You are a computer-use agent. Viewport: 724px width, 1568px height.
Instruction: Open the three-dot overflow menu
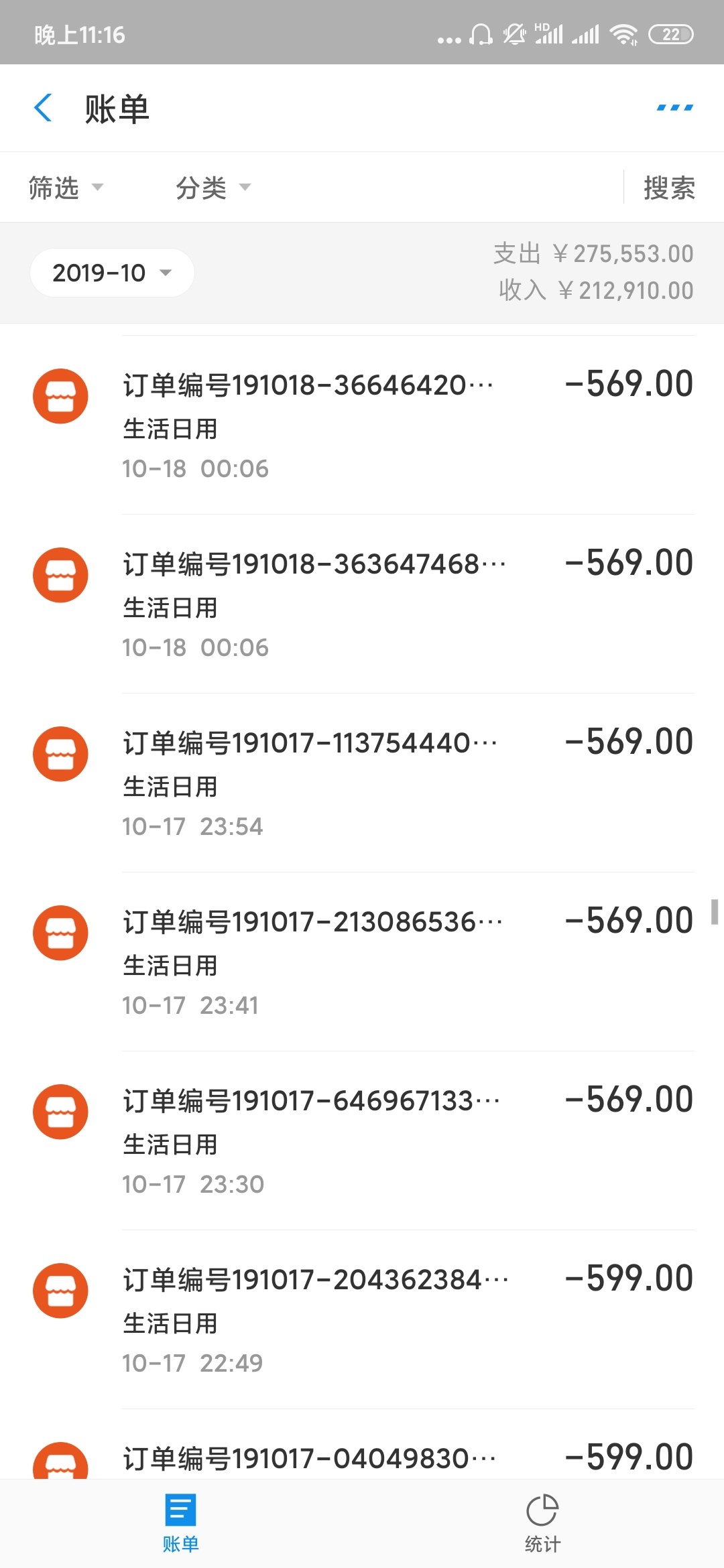tap(674, 108)
